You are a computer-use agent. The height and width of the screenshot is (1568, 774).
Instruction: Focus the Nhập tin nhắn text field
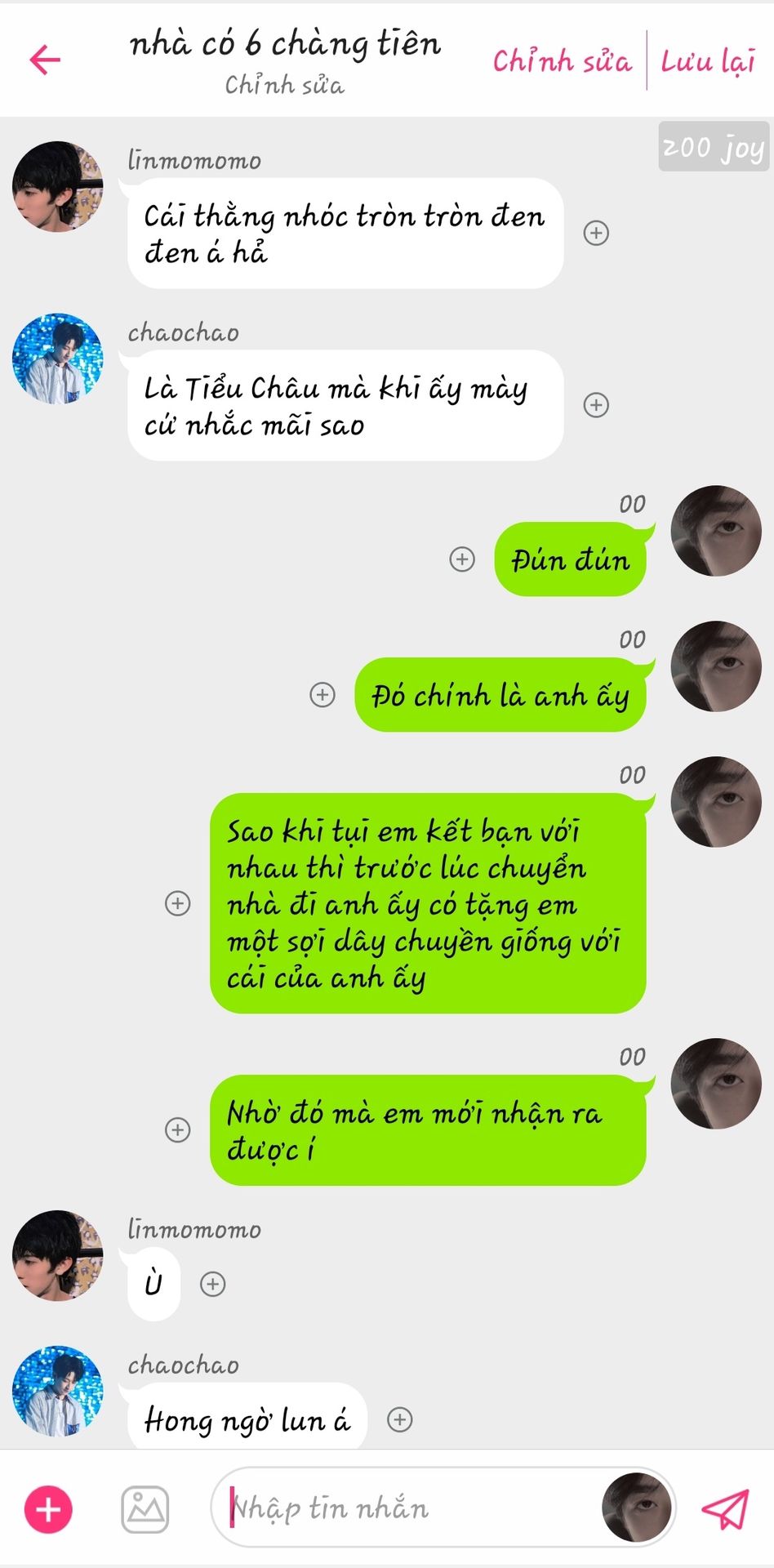408,1508
